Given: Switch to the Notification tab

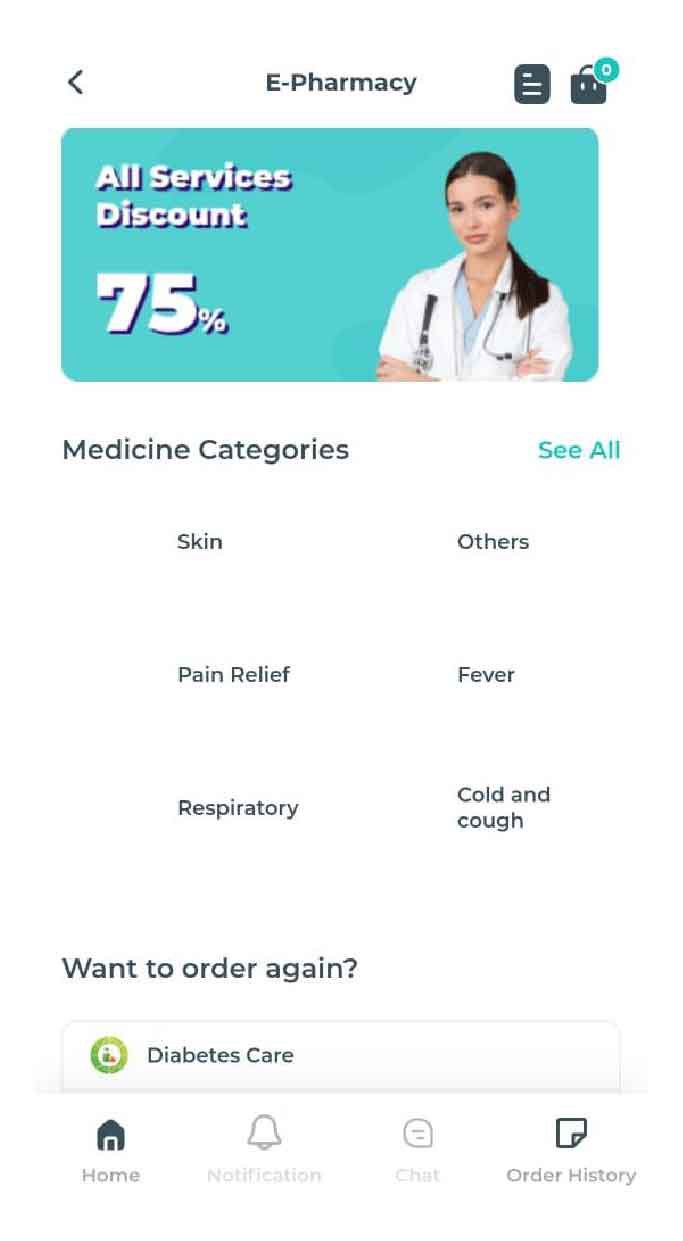Looking at the screenshot, I should (264, 1151).
